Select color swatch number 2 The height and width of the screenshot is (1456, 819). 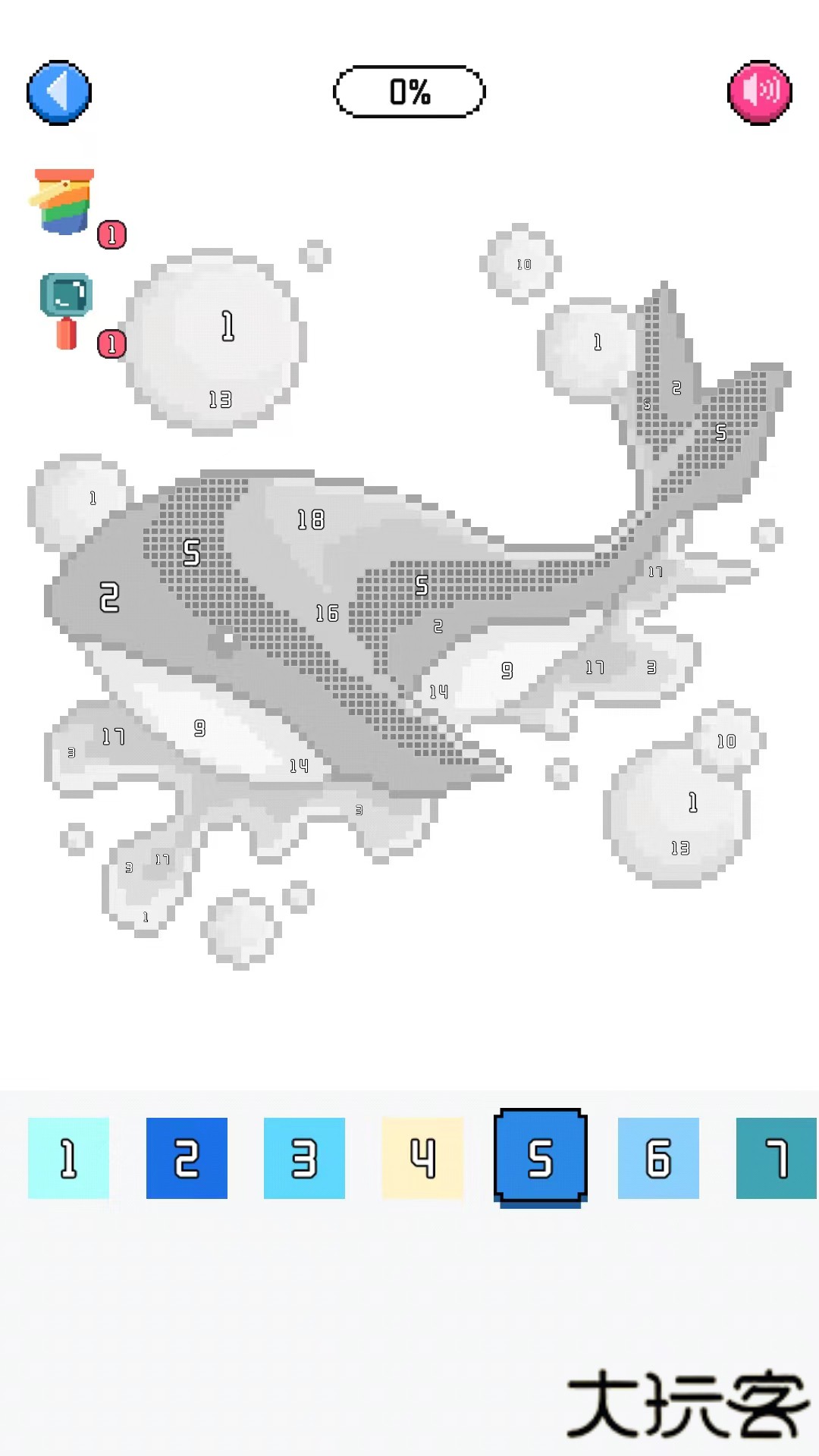[x=187, y=1158]
